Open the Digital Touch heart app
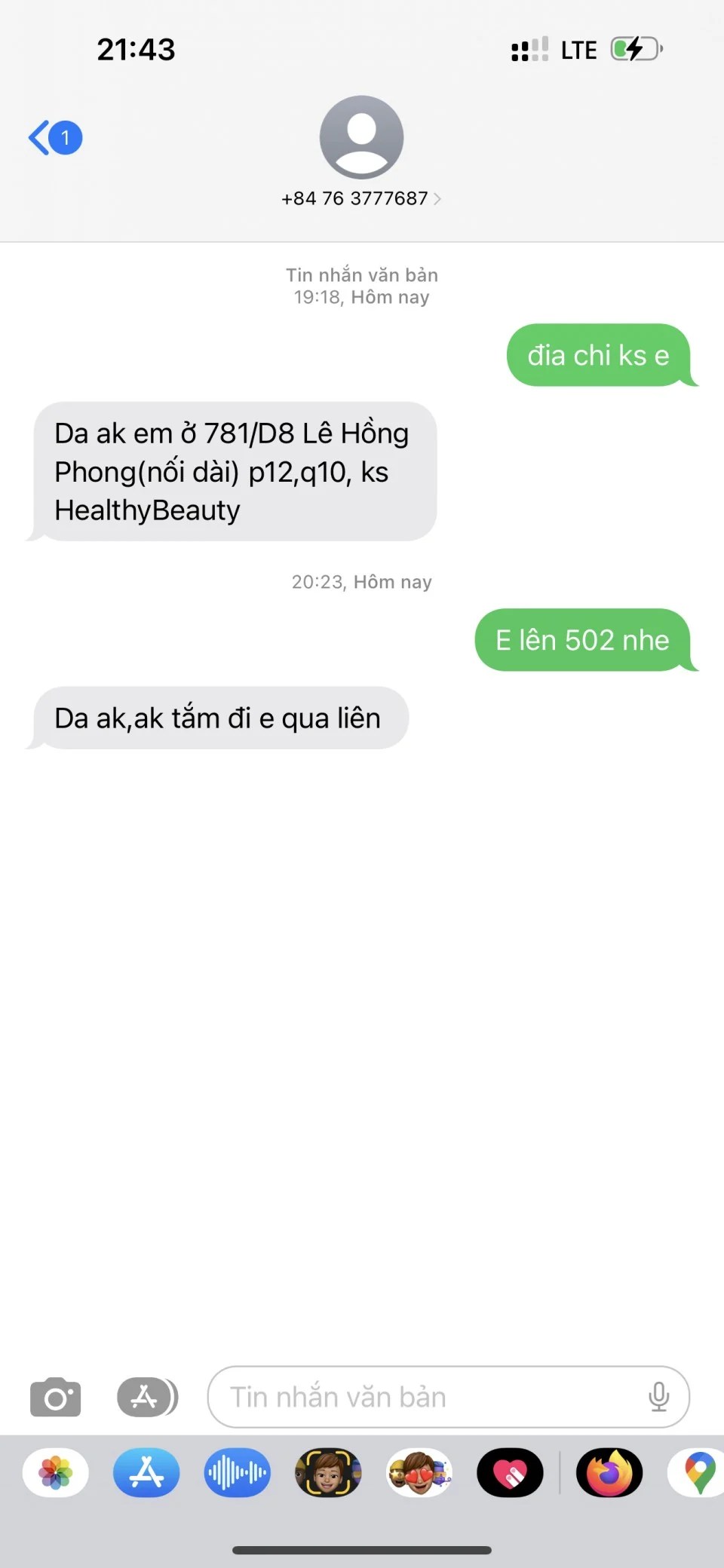The height and width of the screenshot is (1568, 724). pos(510,1473)
